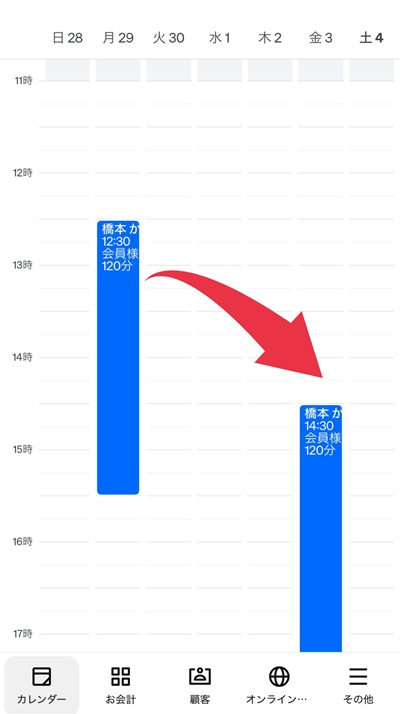Open the お会計 tab

(121, 685)
